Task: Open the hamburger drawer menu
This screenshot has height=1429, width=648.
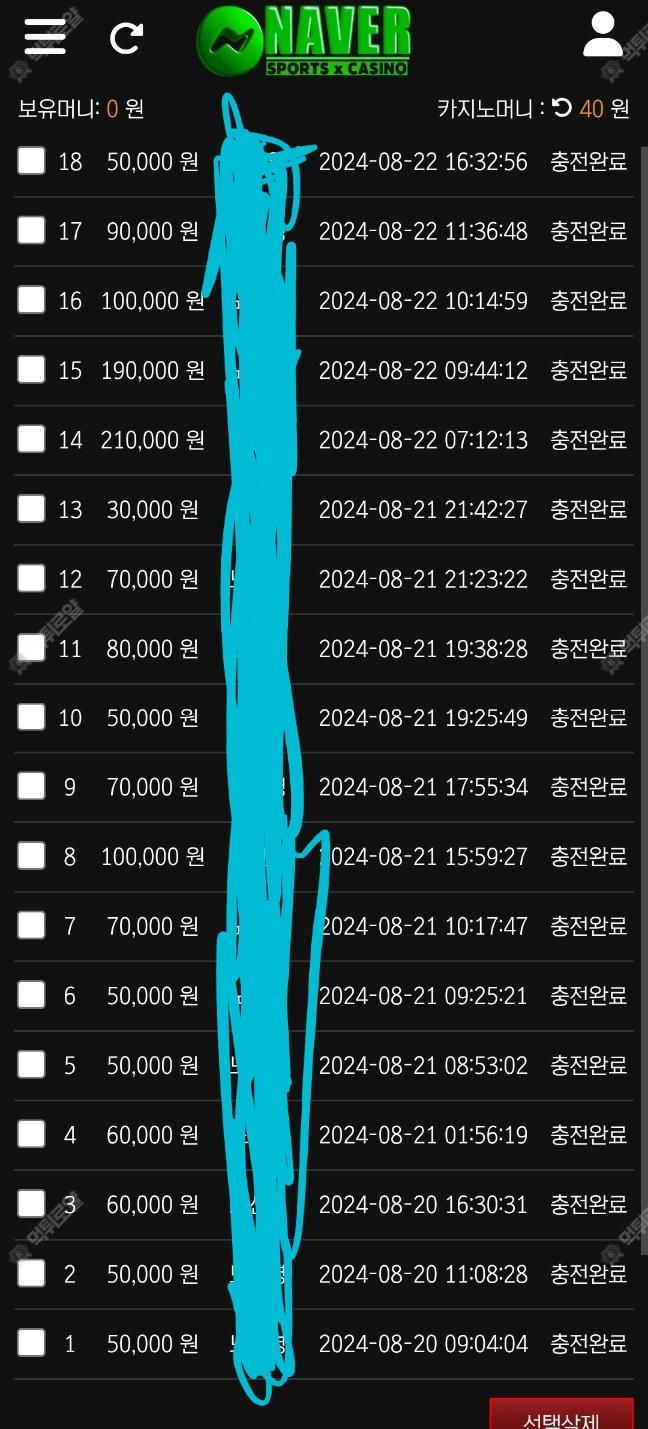Action: [45, 37]
